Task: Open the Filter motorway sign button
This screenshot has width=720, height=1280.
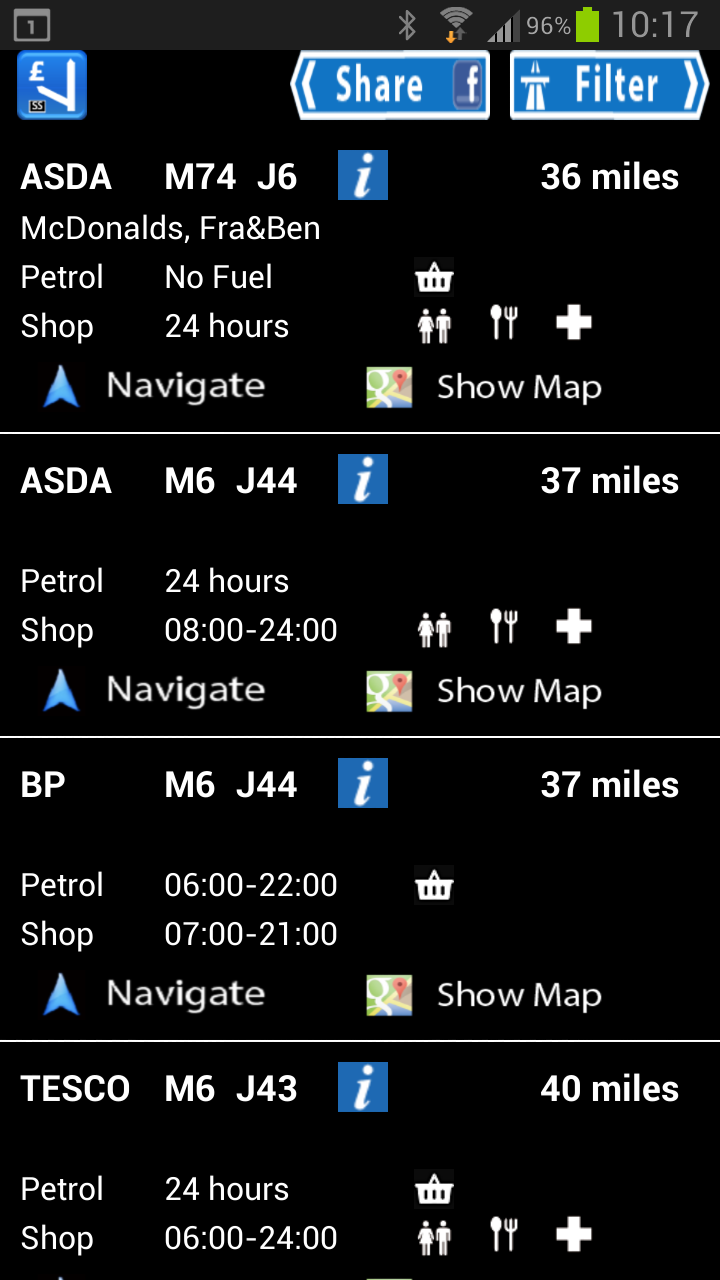Action: click(610, 85)
